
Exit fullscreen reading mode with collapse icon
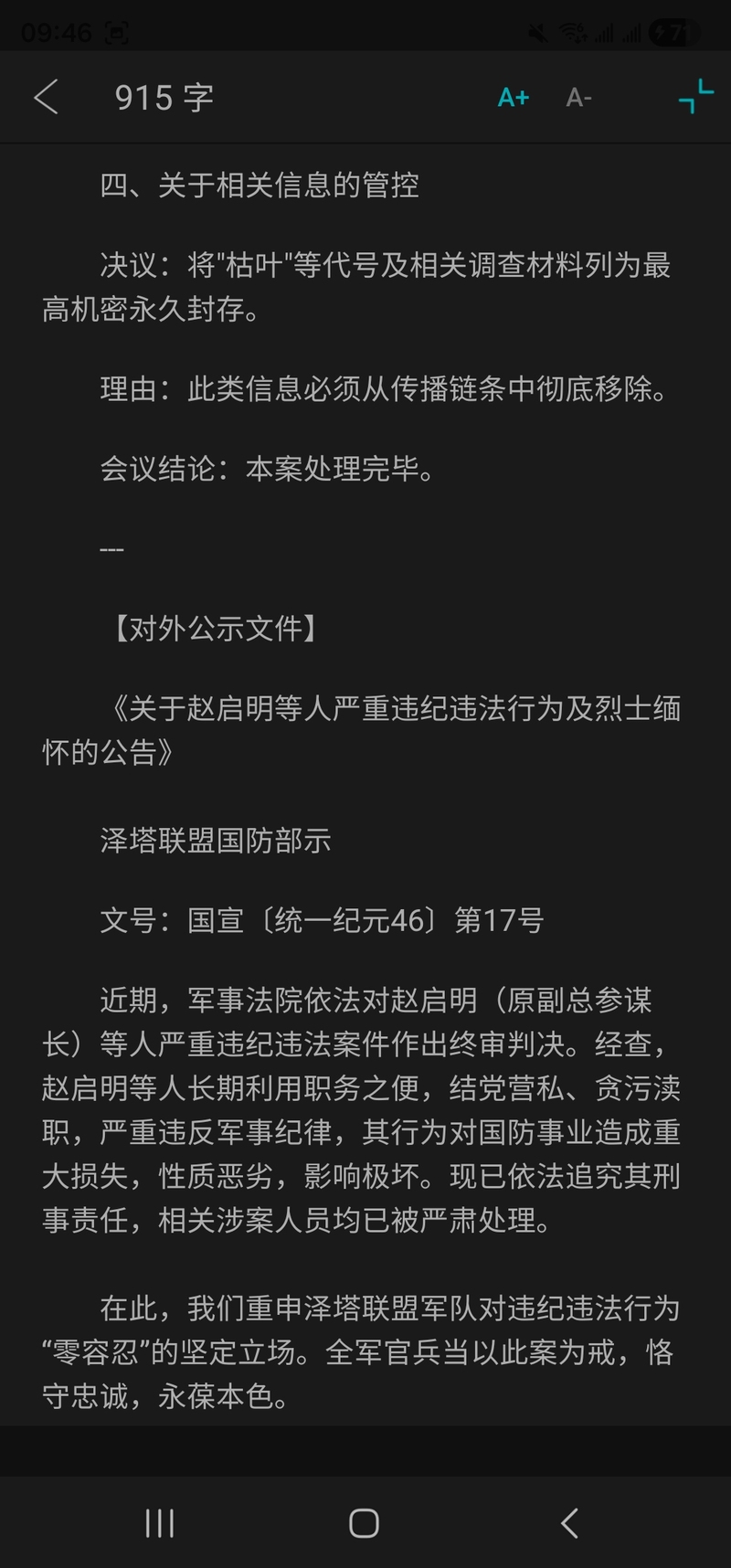pyautogui.click(x=695, y=97)
